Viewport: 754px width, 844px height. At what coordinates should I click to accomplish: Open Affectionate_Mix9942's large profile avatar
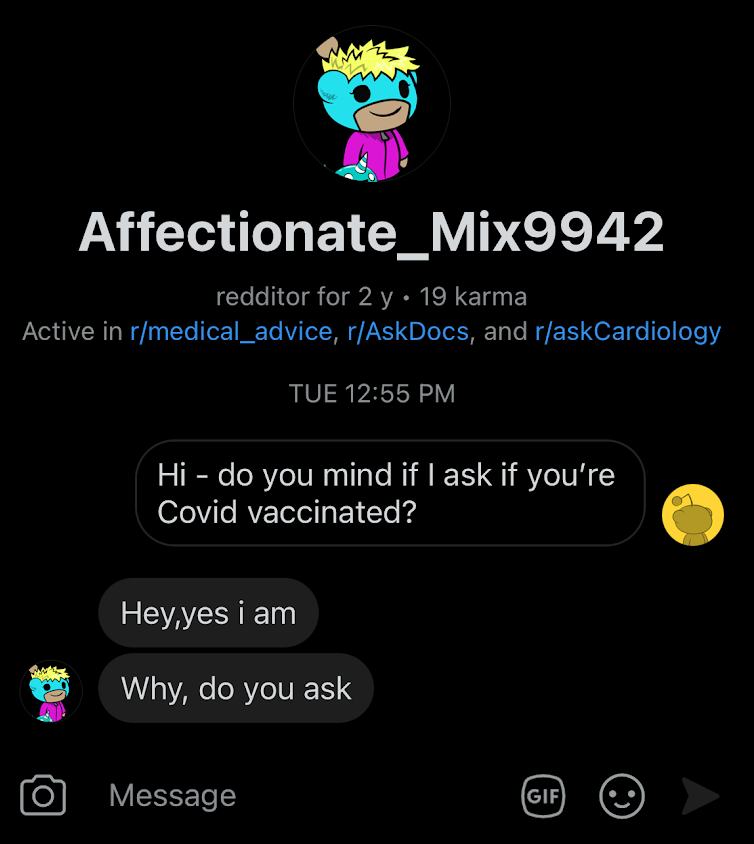[372, 105]
